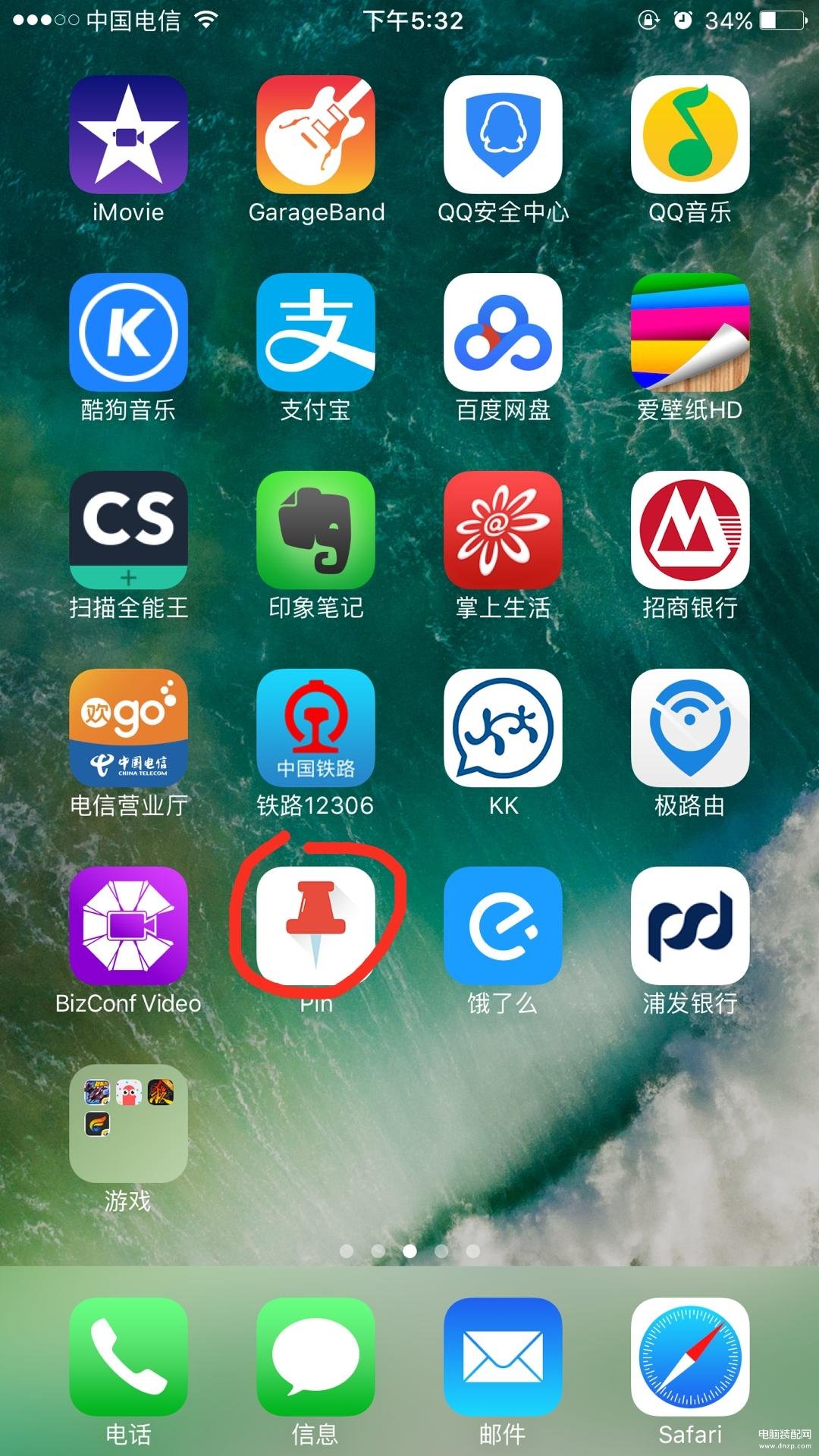
Task: Open QQ安全中心 app
Action: [x=503, y=135]
